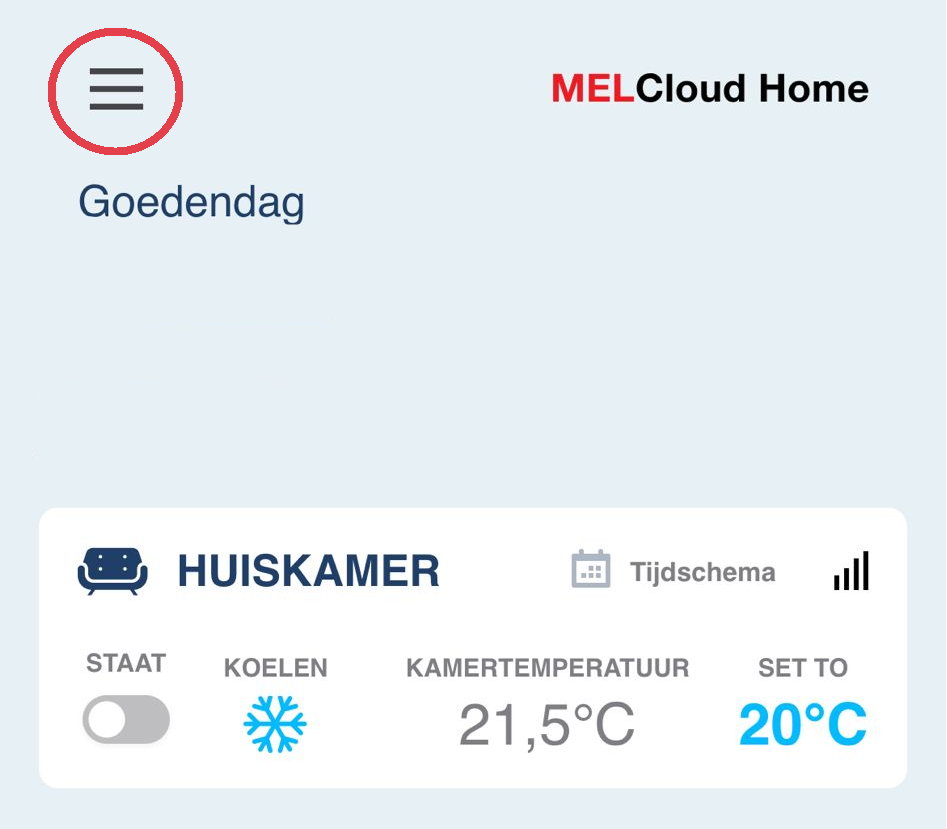Open the Huiskamer device card
The height and width of the screenshot is (829, 947).
click(x=308, y=572)
